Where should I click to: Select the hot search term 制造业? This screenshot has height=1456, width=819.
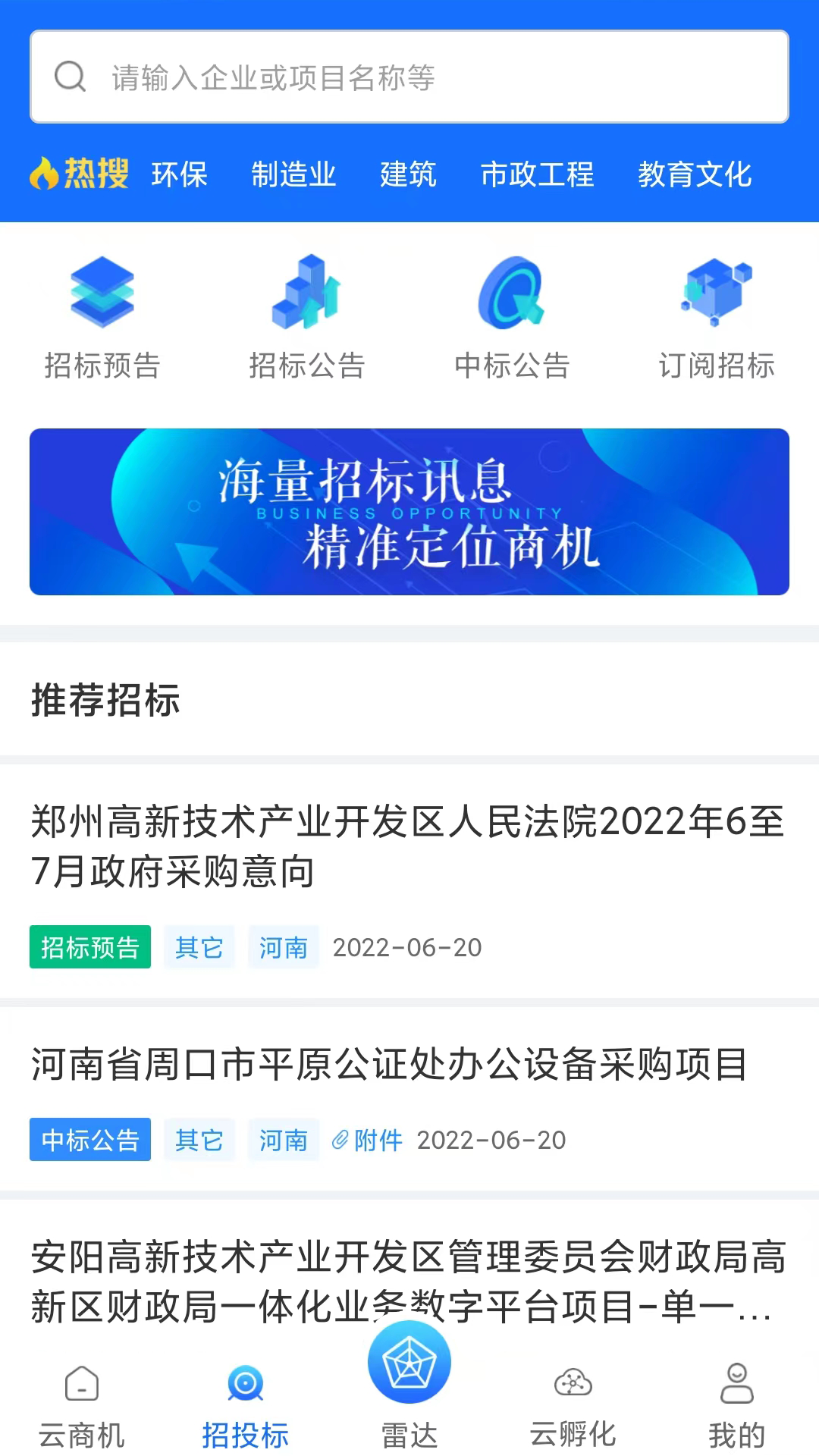[293, 174]
